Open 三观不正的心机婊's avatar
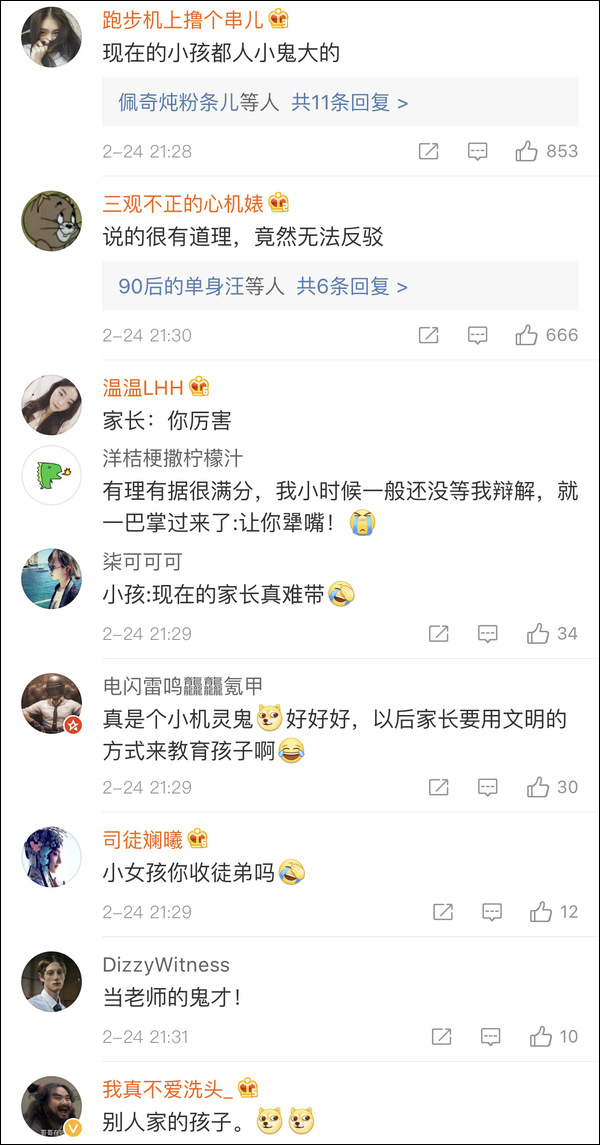Image resolution: width=600 pixels, height=1145 pixels. [x=52, y=219]
